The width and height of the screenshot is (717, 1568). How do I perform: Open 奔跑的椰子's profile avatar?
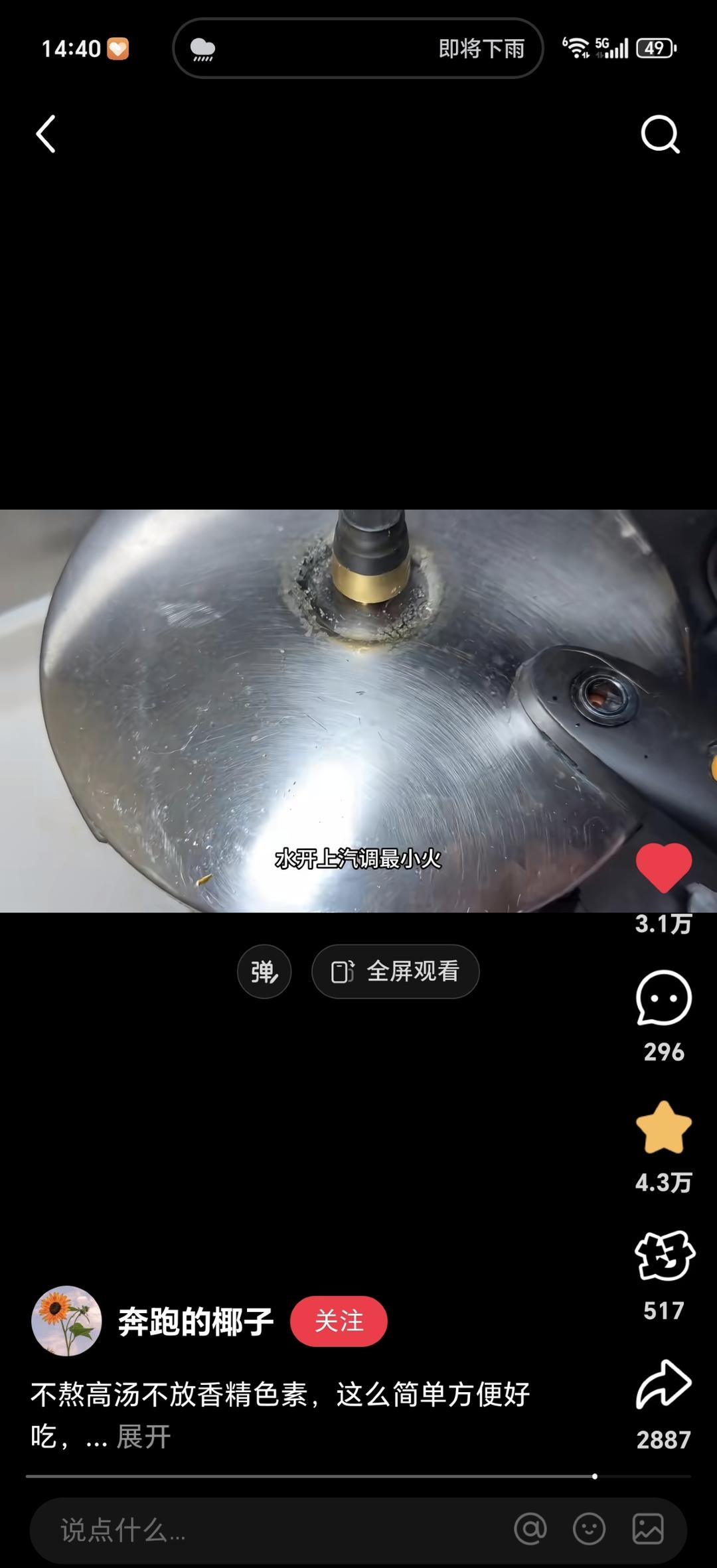point(66,1321)
